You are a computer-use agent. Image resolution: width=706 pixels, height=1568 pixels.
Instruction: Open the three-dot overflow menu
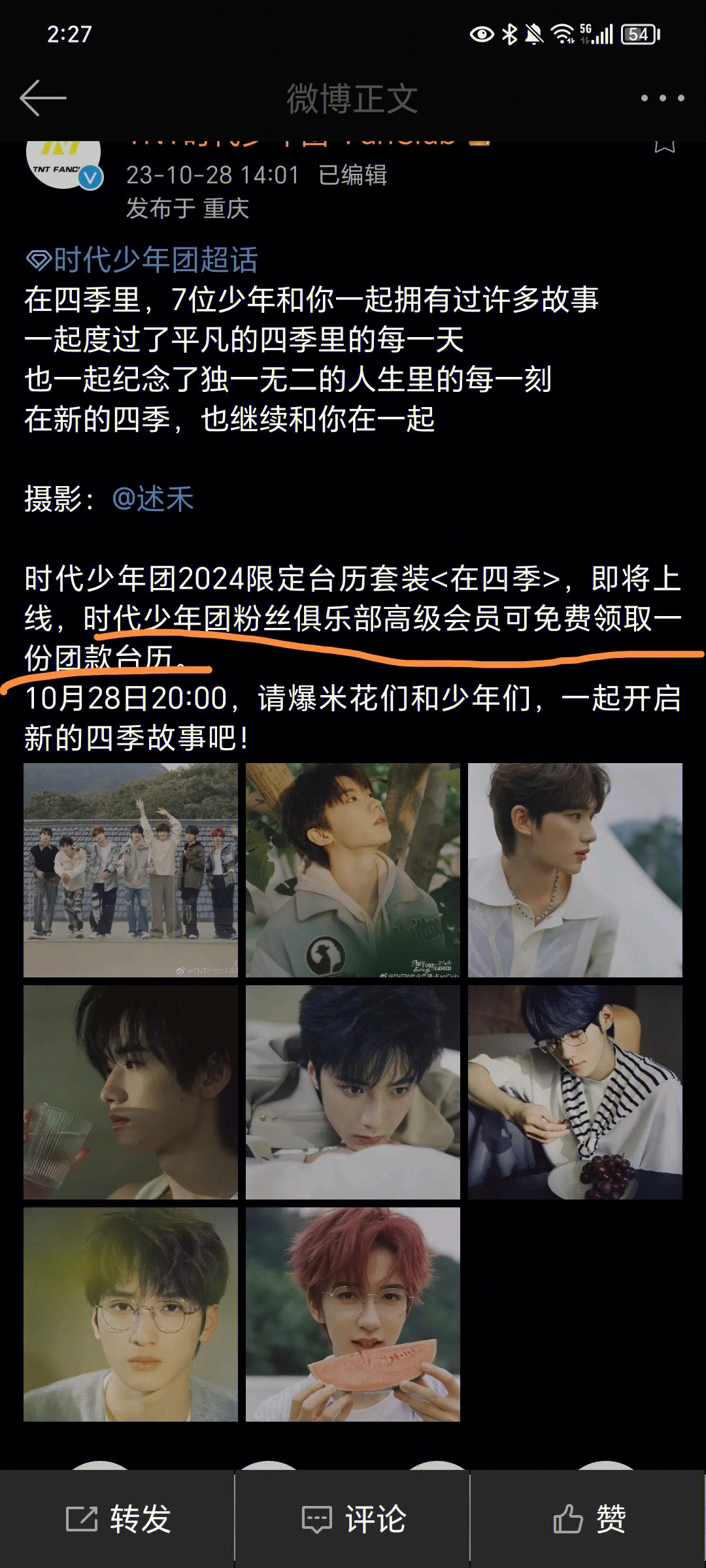tap(662, 99)
